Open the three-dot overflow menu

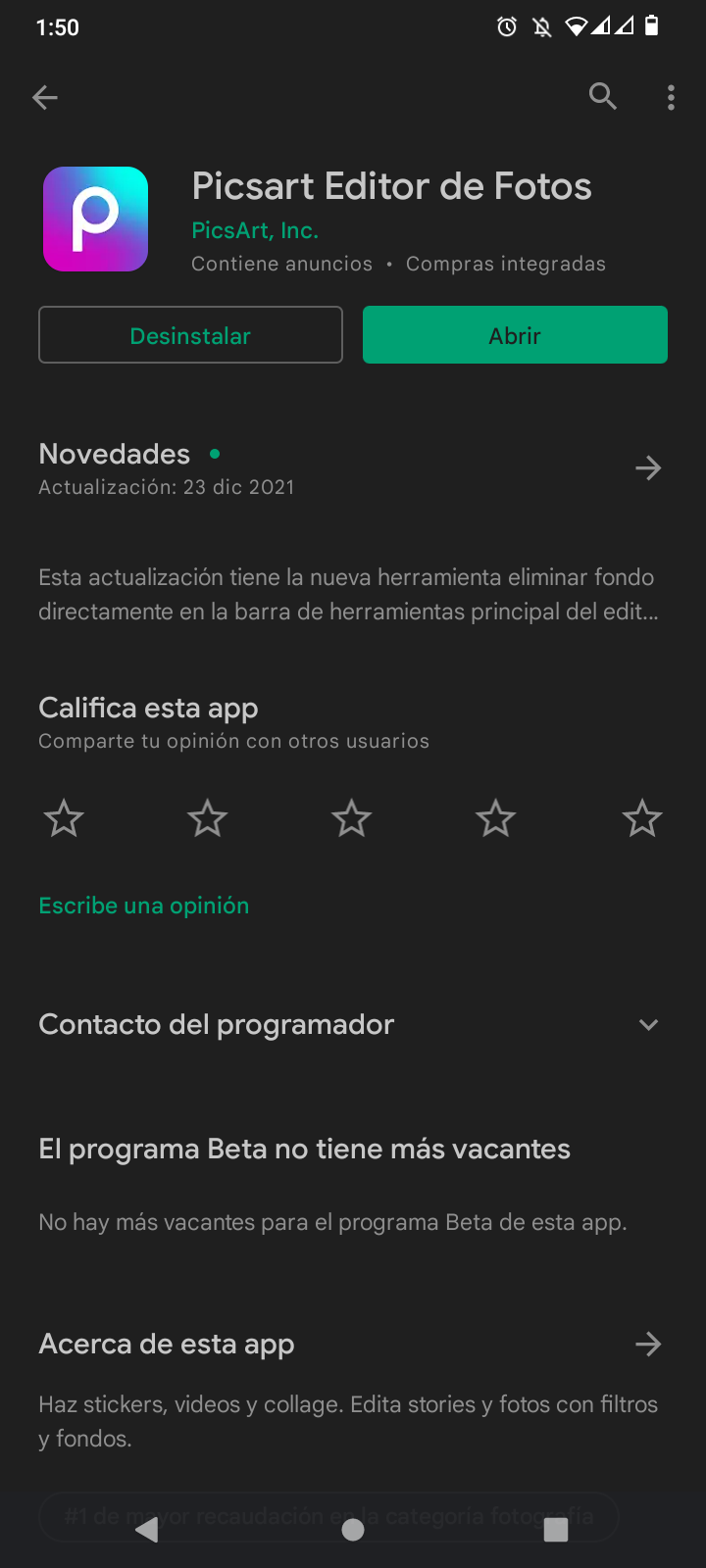tap(671, 97)
